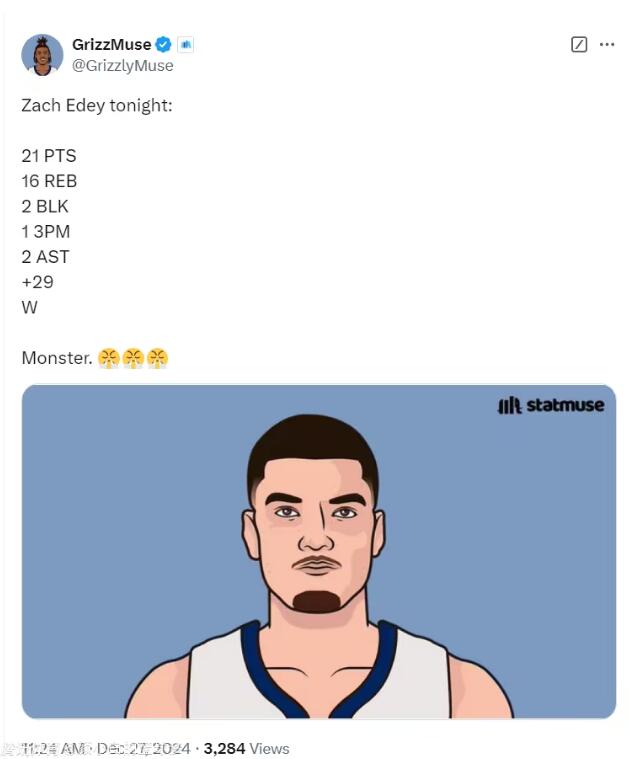Open GrizzMuse profile avatar

[42, 55]
